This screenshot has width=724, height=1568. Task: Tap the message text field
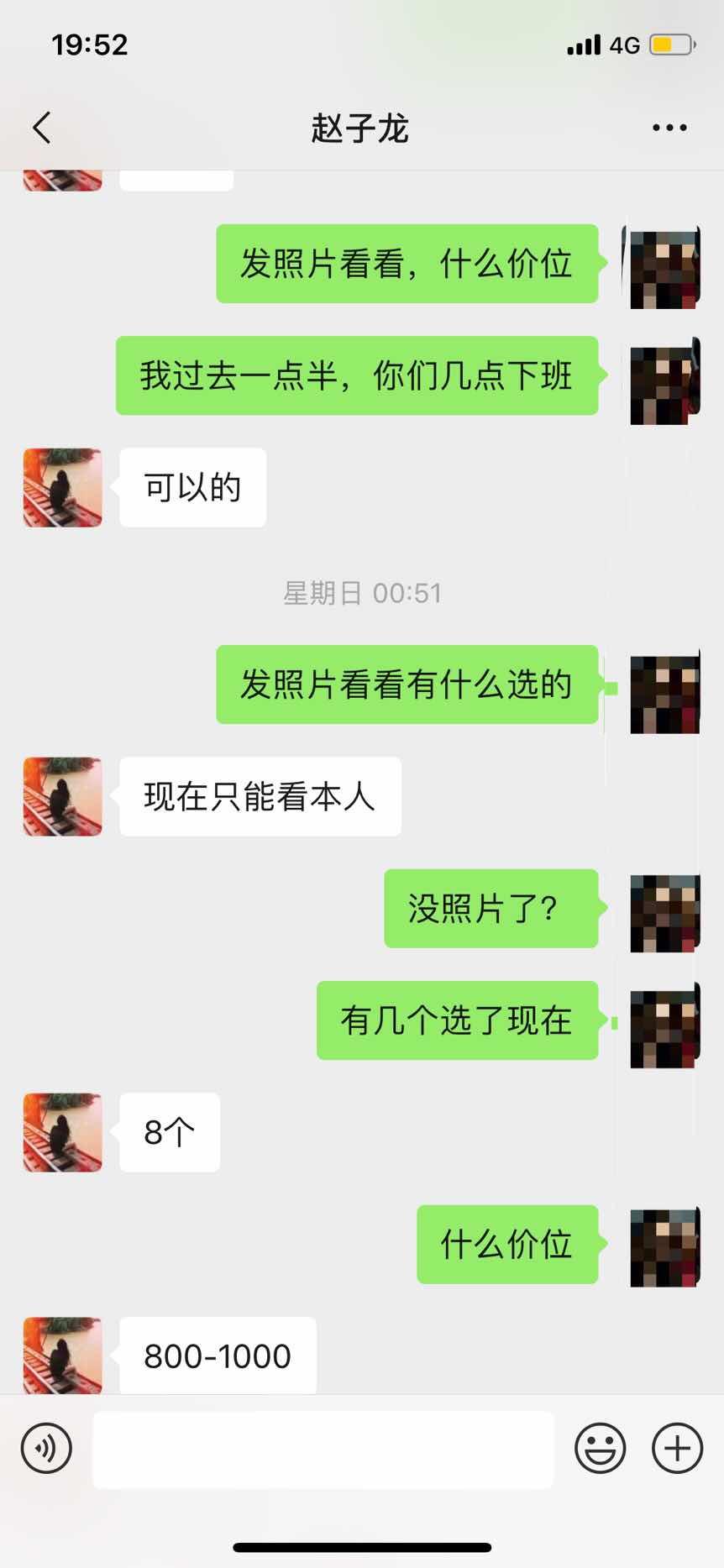323,1449
